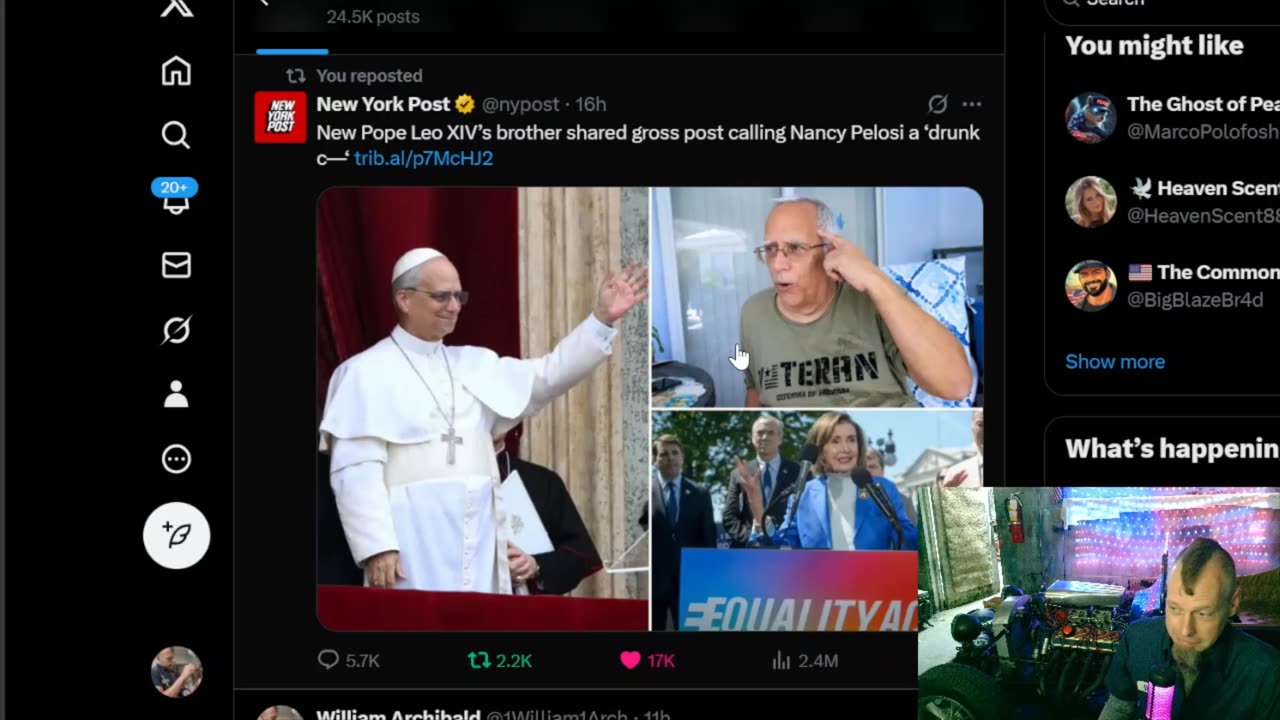Open Grok from the sidebar

[x=176, y=330]
